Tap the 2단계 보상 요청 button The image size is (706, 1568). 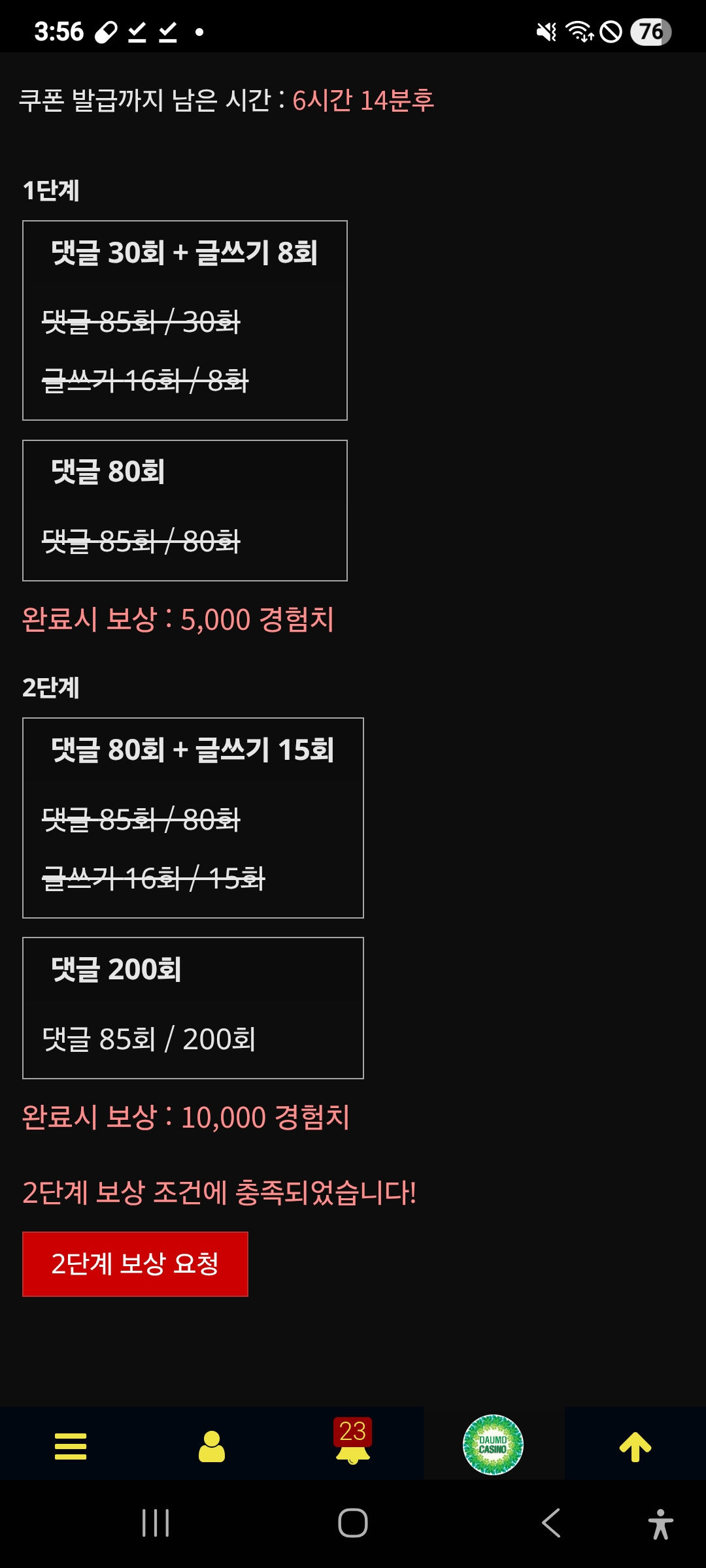(x=135, y=1264)
